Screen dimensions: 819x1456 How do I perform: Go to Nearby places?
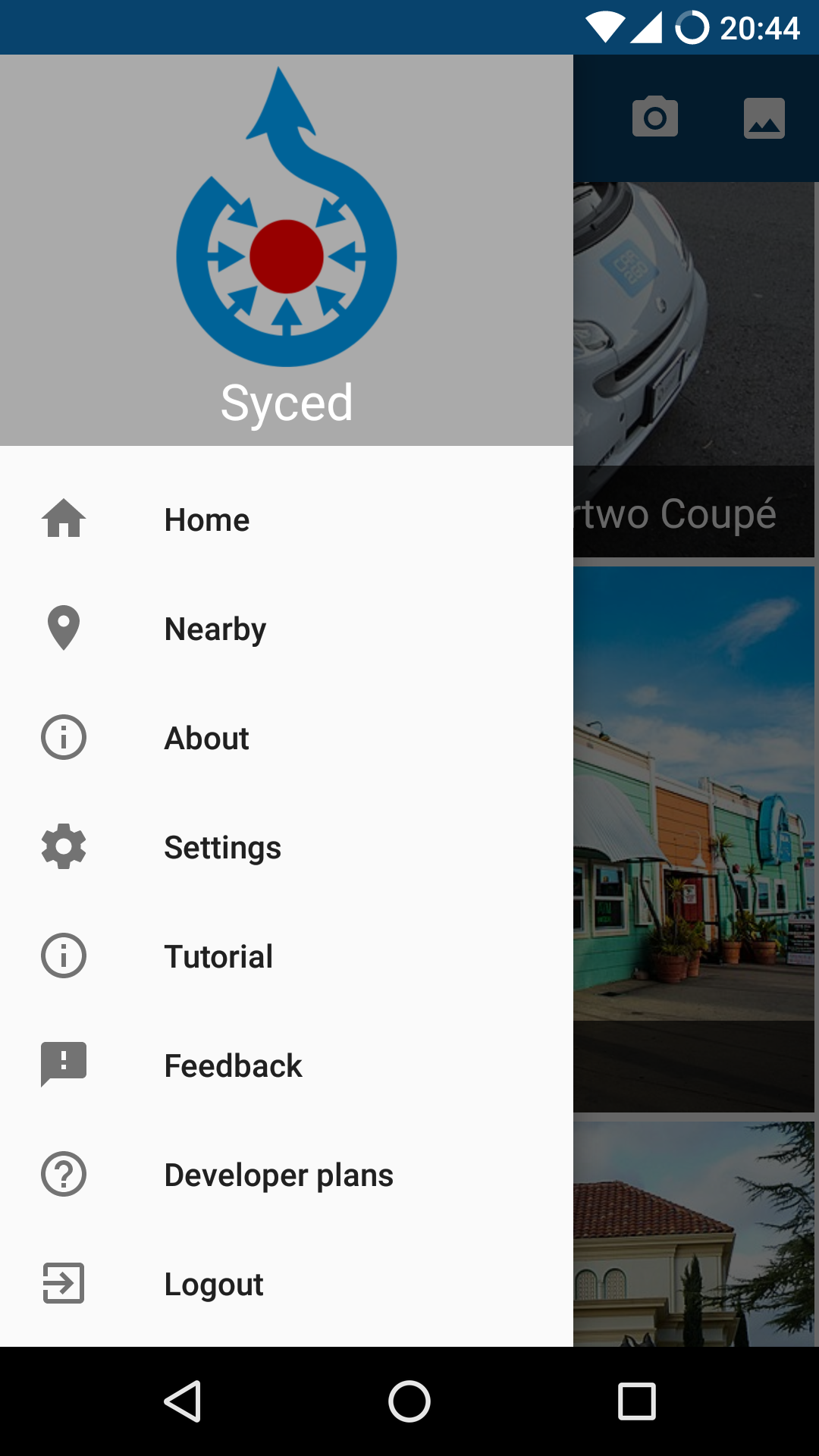[x=215, y=629]
